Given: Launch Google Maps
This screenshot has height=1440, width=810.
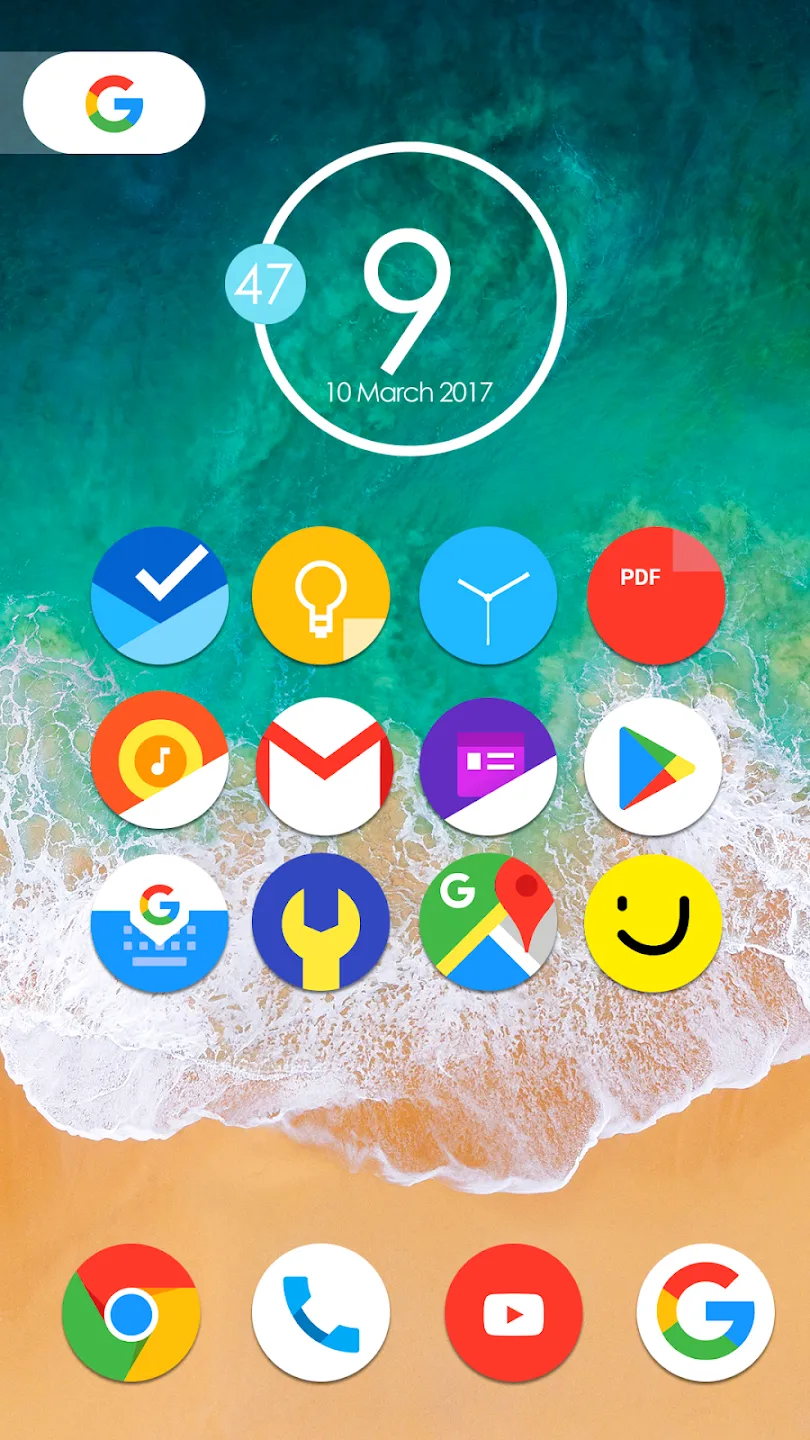Looking at the screenshot, I should click(488, 923).
